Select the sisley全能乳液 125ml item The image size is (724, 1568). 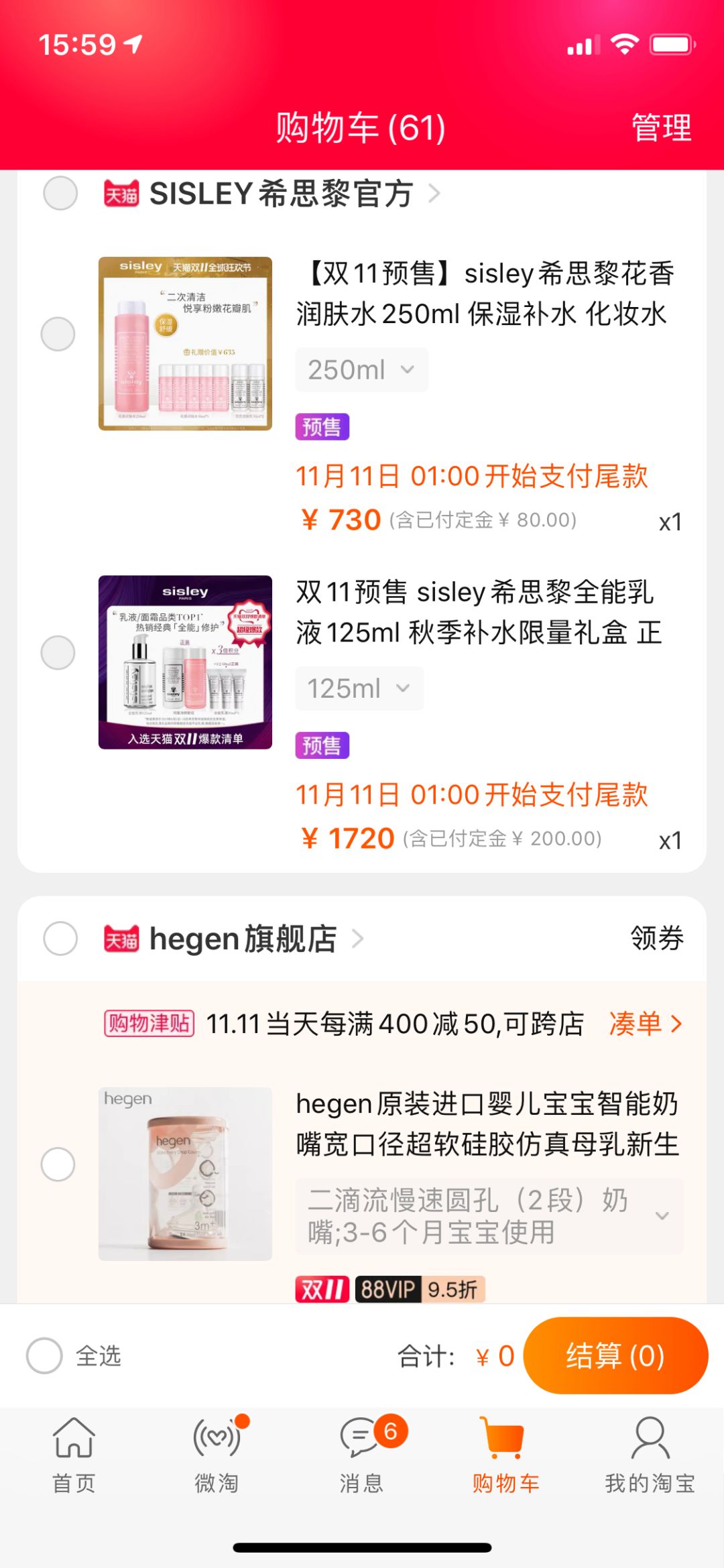coord(58,652)
